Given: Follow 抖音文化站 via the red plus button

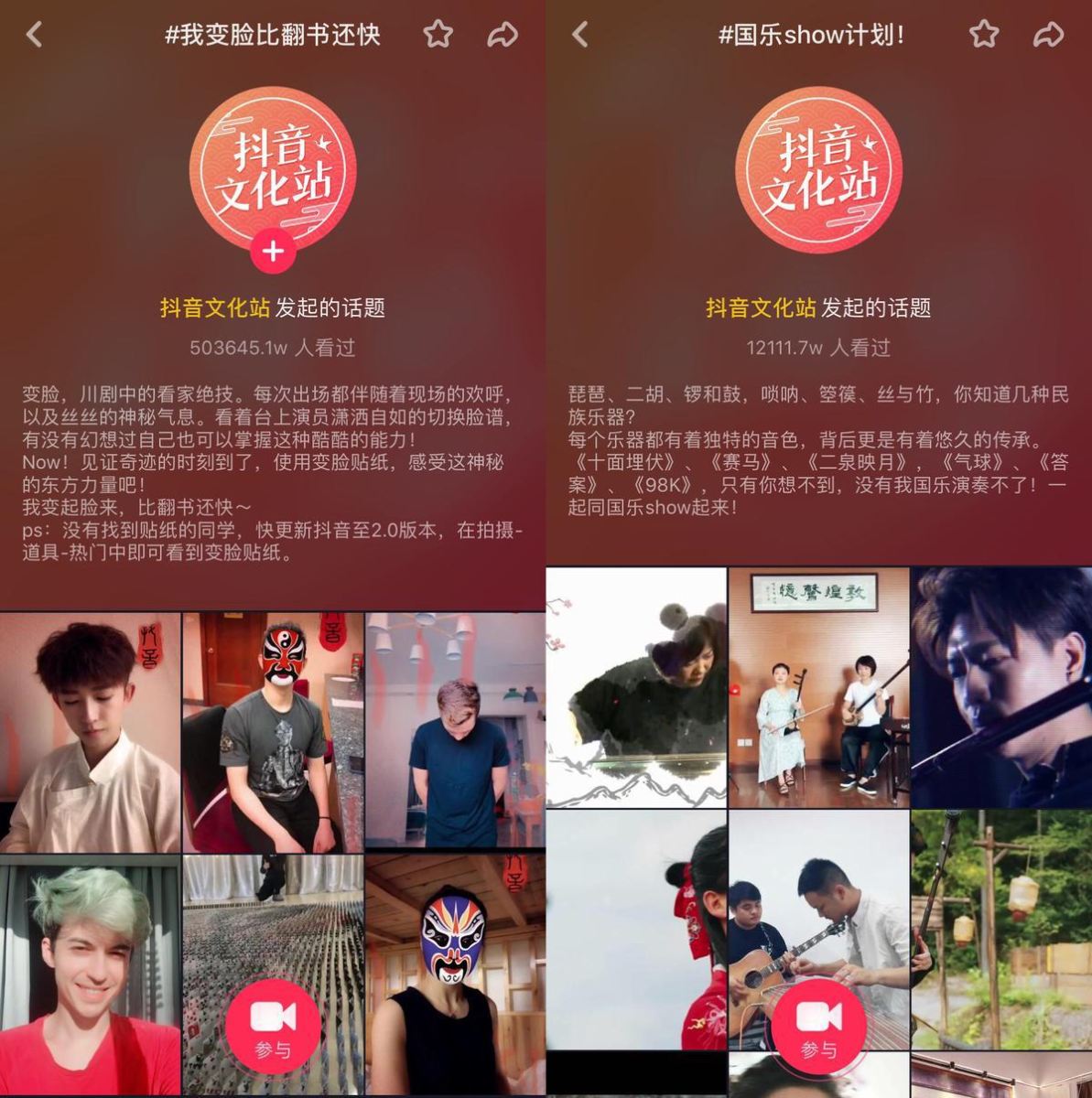Looking at the screenshot, I should [273, 251].
